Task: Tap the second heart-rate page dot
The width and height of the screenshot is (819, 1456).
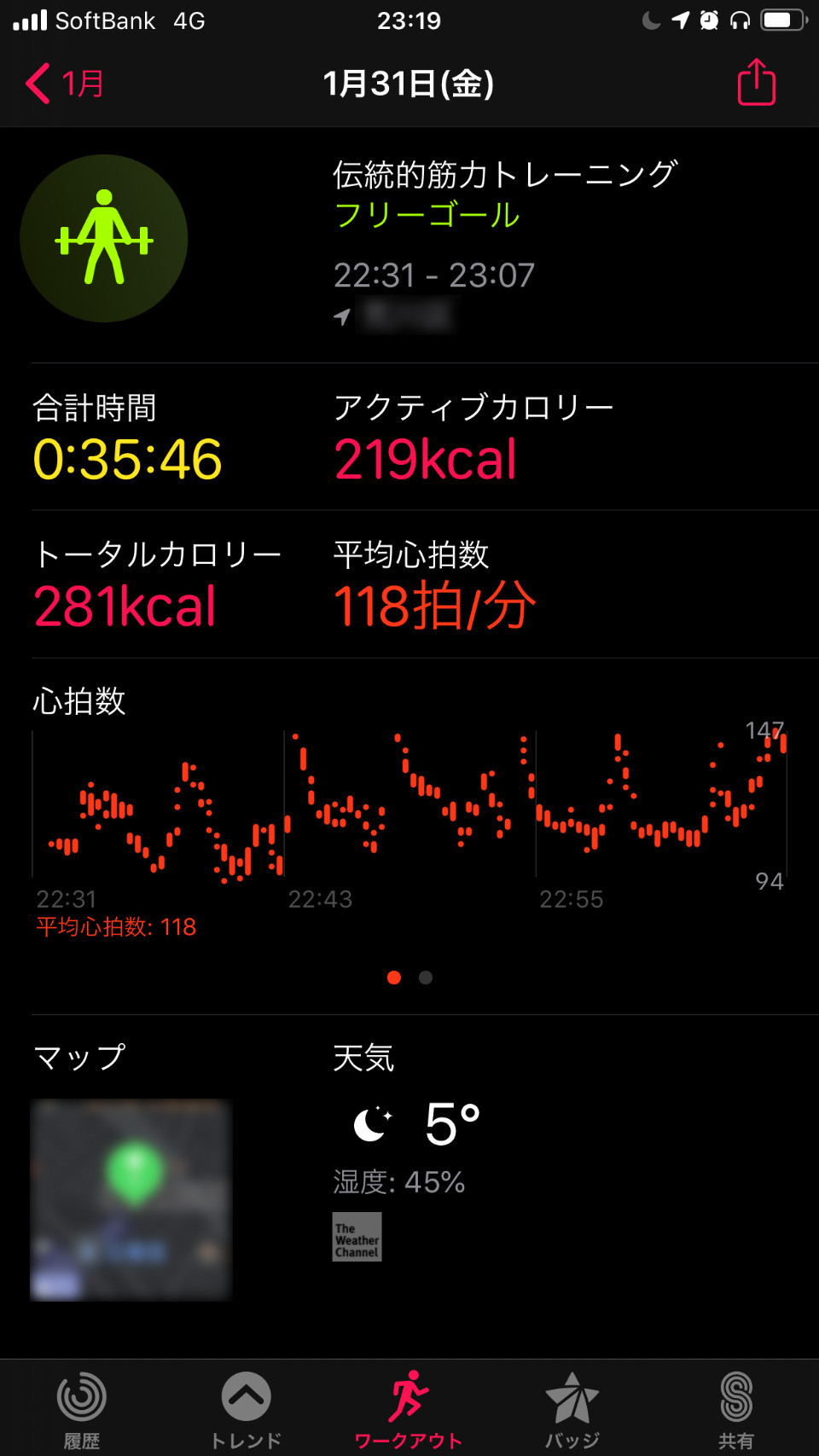Action: pyautogui.click(x=426, y=977)
